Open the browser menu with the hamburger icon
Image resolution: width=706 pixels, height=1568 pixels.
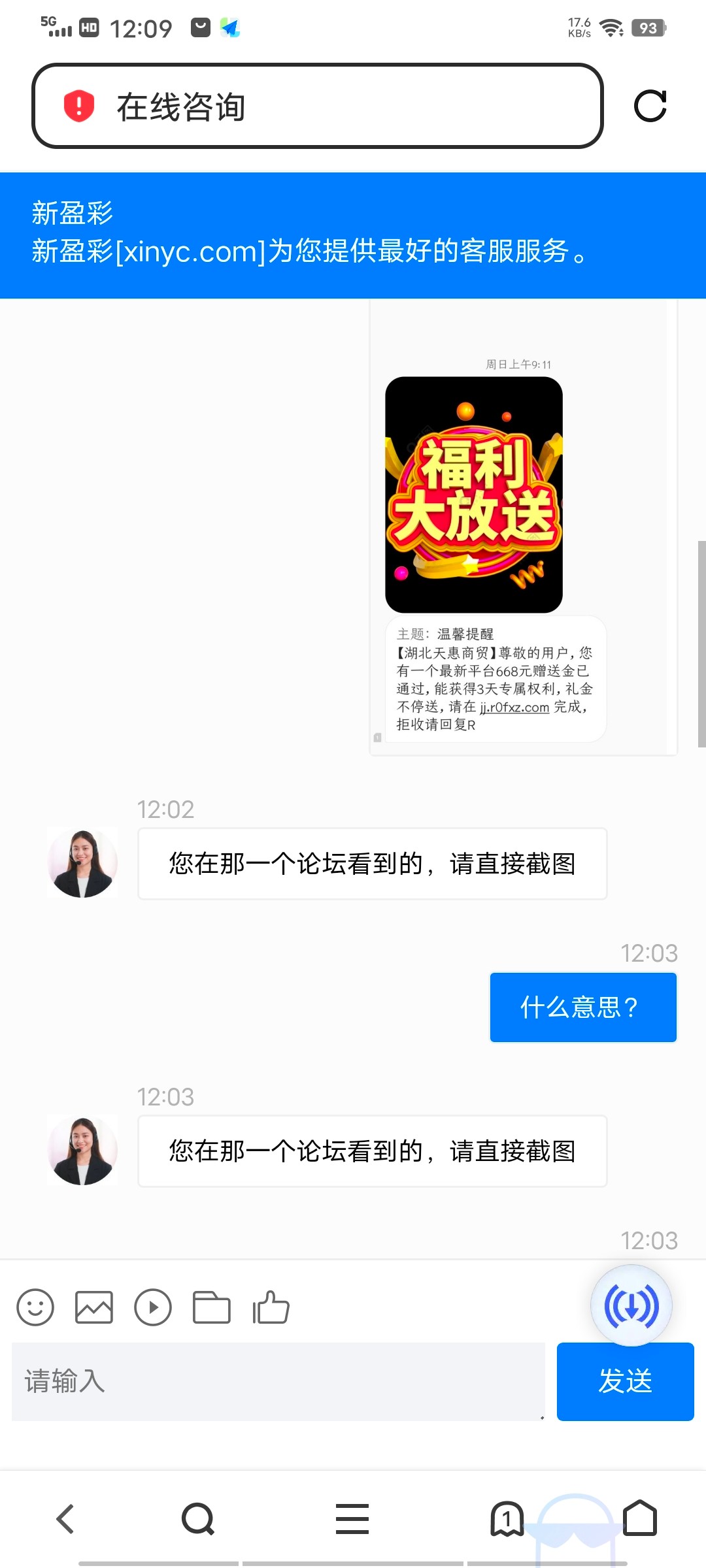352,1519
